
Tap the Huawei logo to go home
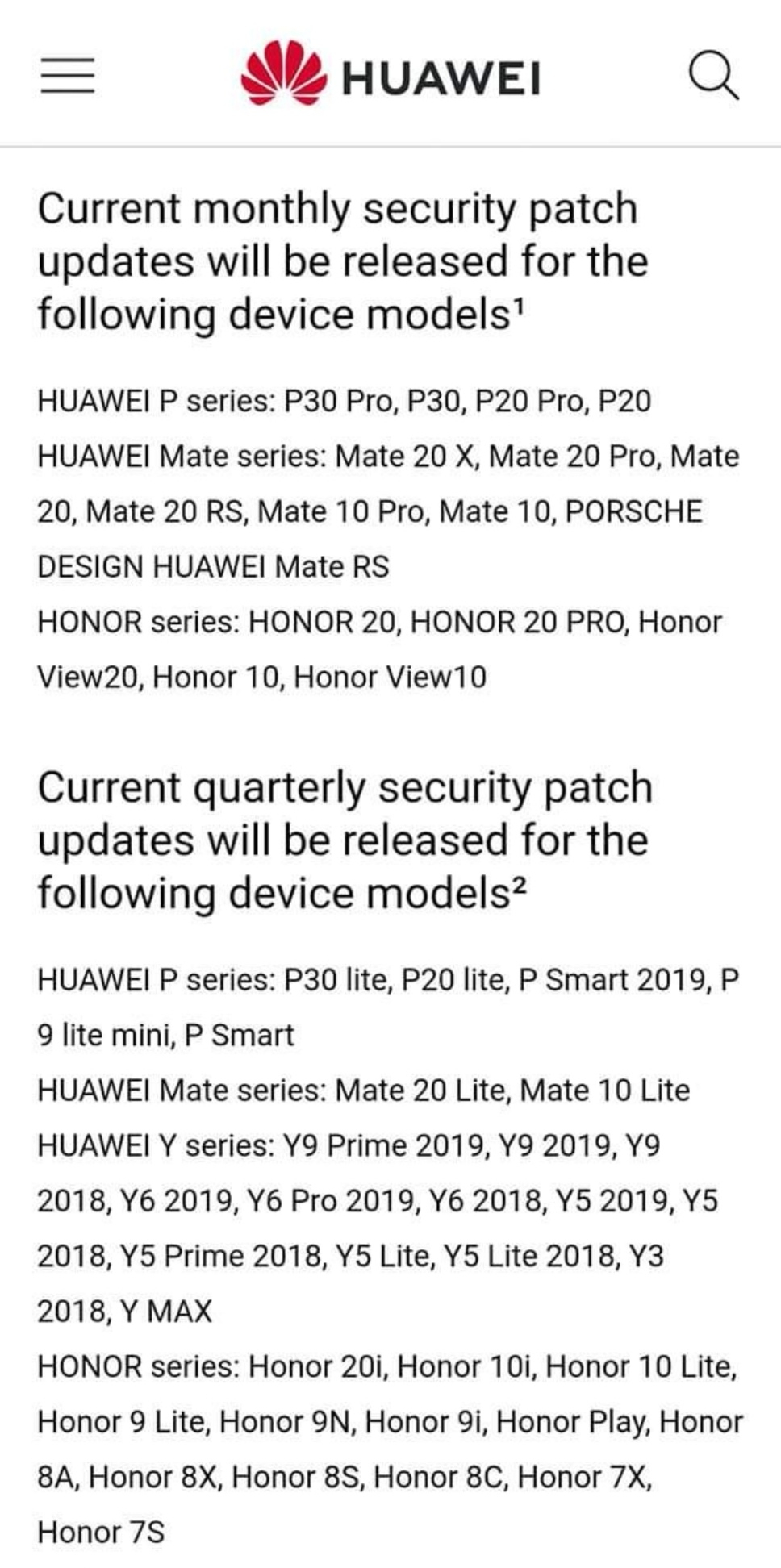tap(390, 77)
